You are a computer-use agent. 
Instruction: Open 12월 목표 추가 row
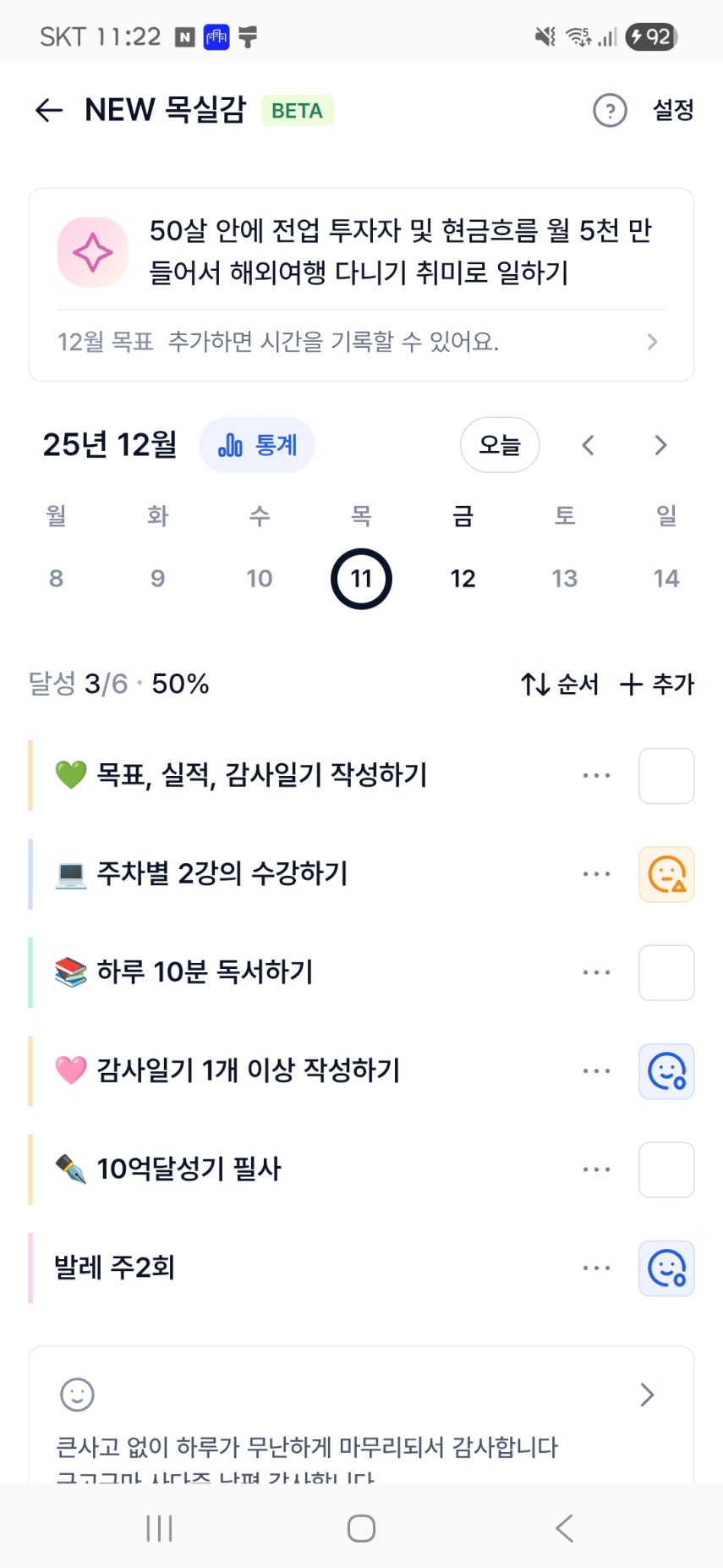(361, 342)
